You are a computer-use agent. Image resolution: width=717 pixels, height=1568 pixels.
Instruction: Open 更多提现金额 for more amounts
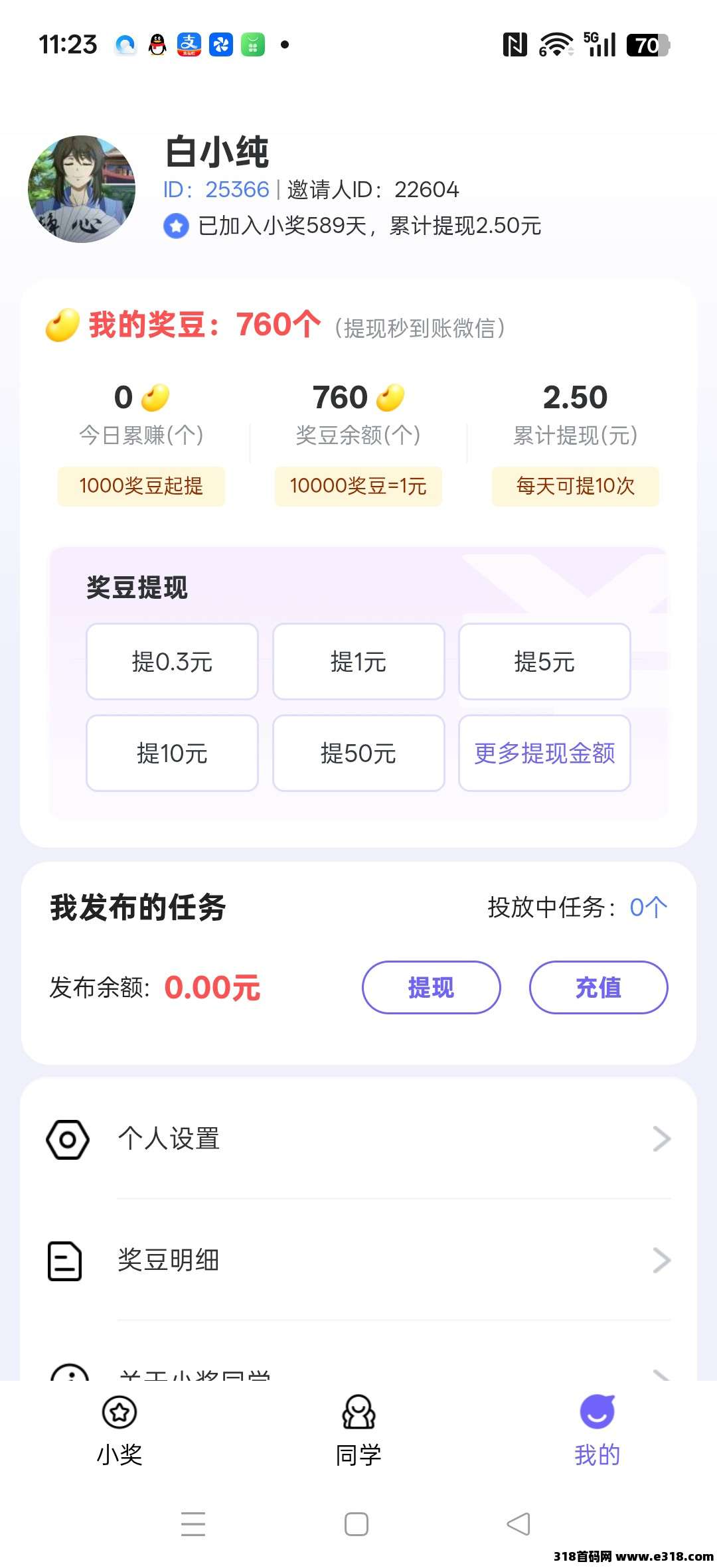click(544, 753)
